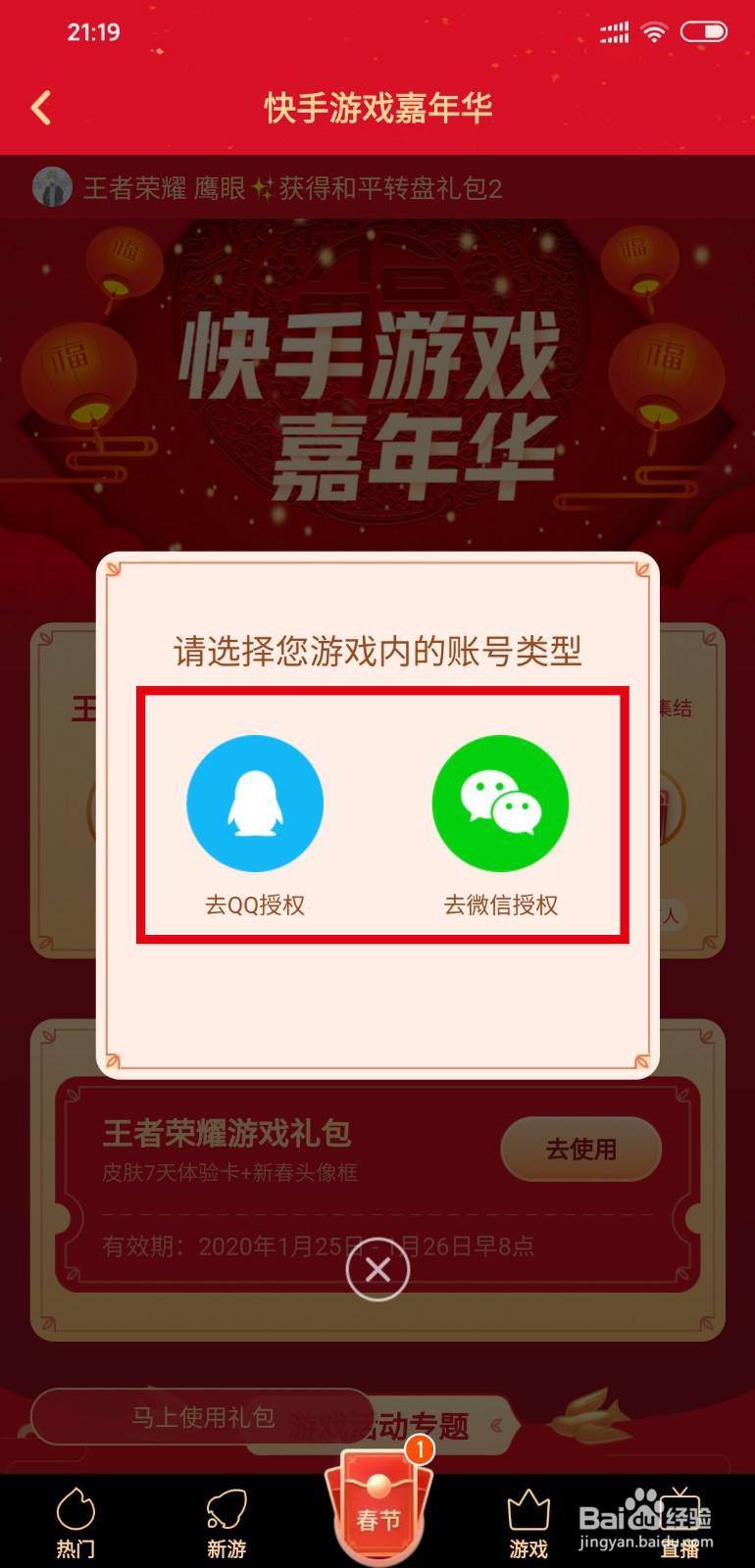Open the 直播 live icon in bottom bar

(x=679, y=1514)
